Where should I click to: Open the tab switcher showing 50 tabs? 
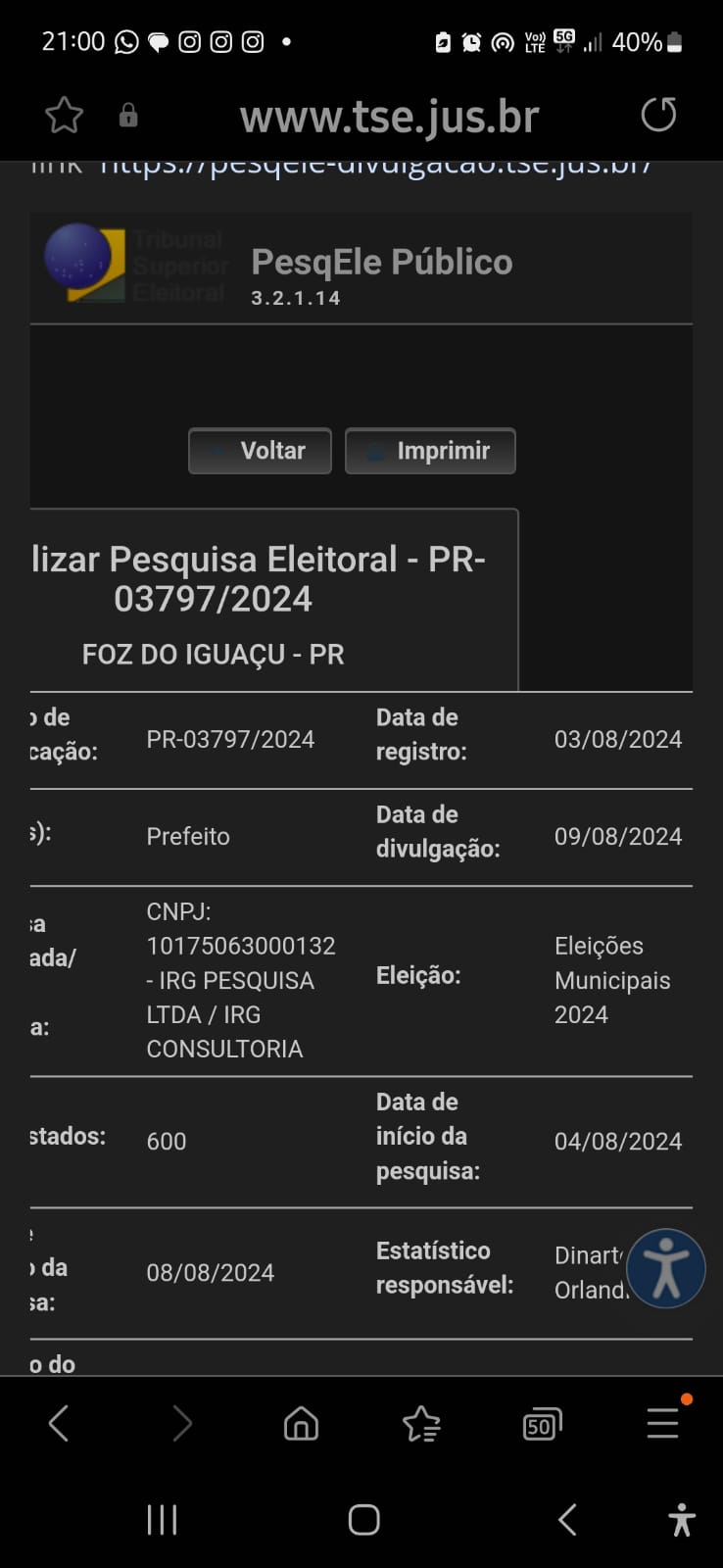[542, 1423]
